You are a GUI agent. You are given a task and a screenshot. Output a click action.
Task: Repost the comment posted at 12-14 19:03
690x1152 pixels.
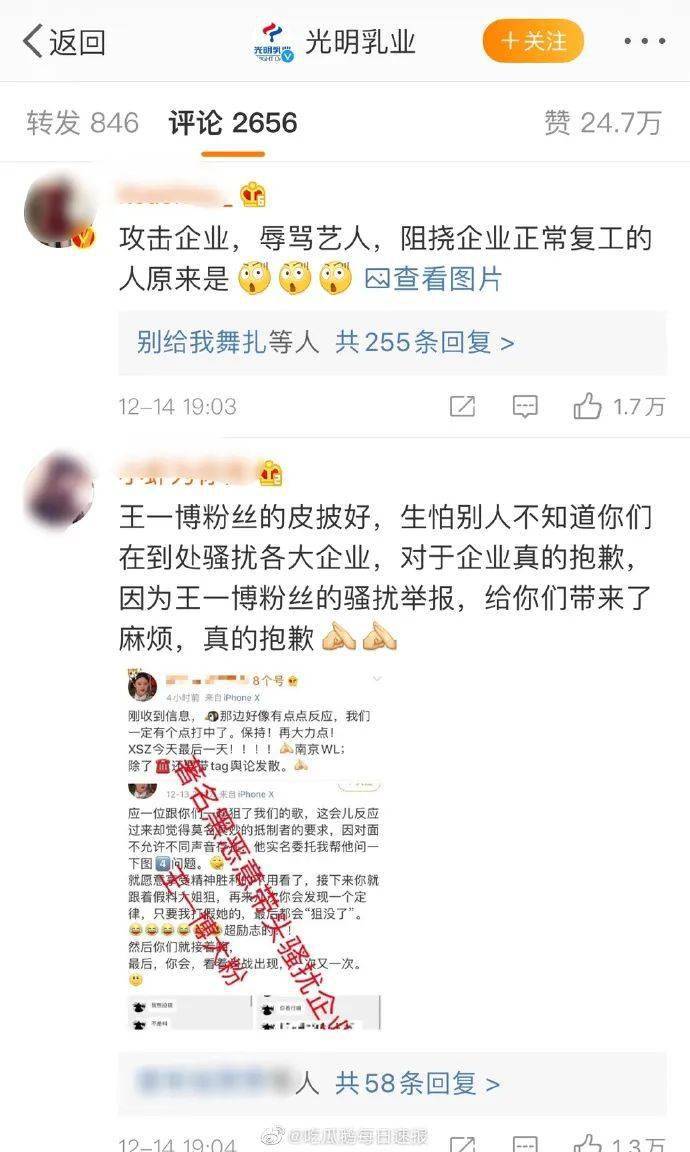pos(462,406)
